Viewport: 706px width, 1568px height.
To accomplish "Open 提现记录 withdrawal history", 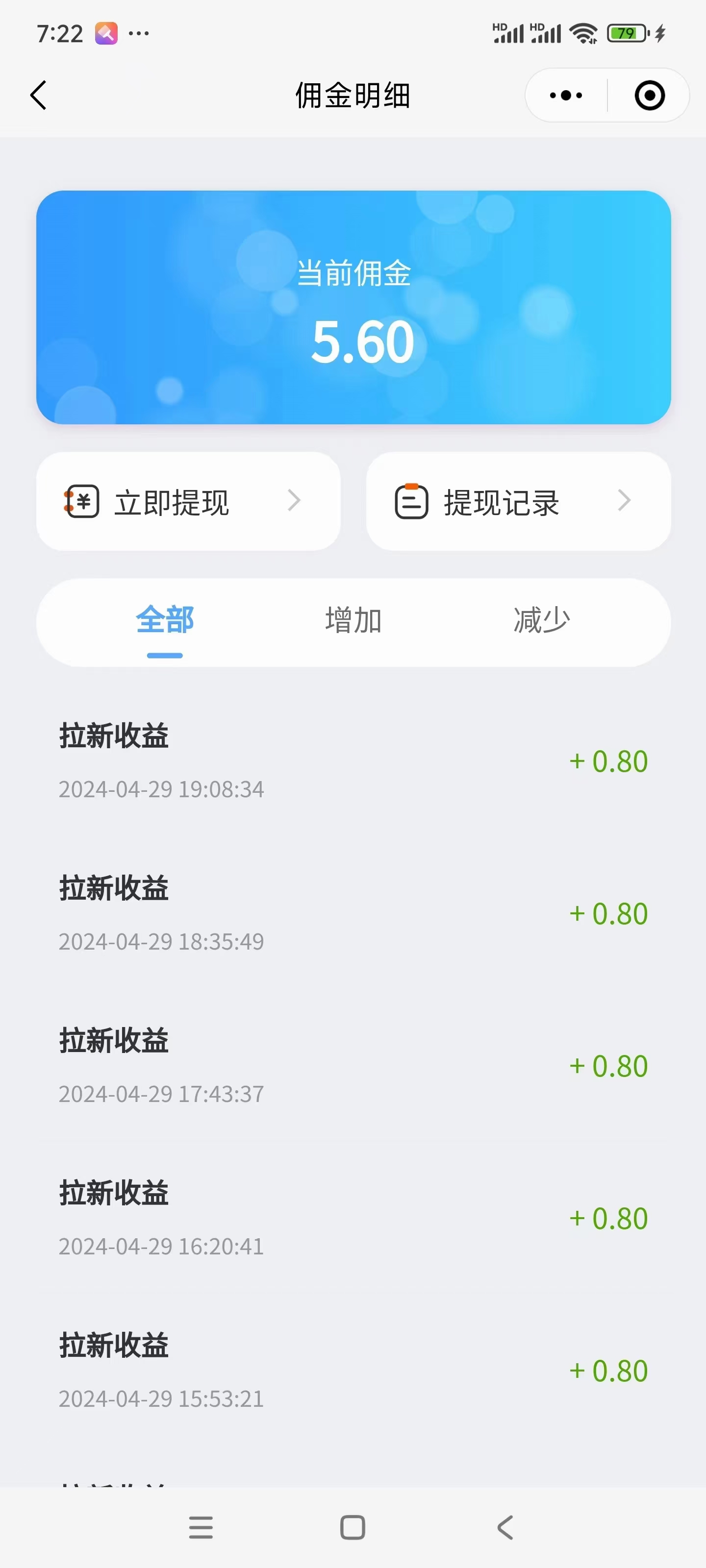I will click(x=518, y=502).
